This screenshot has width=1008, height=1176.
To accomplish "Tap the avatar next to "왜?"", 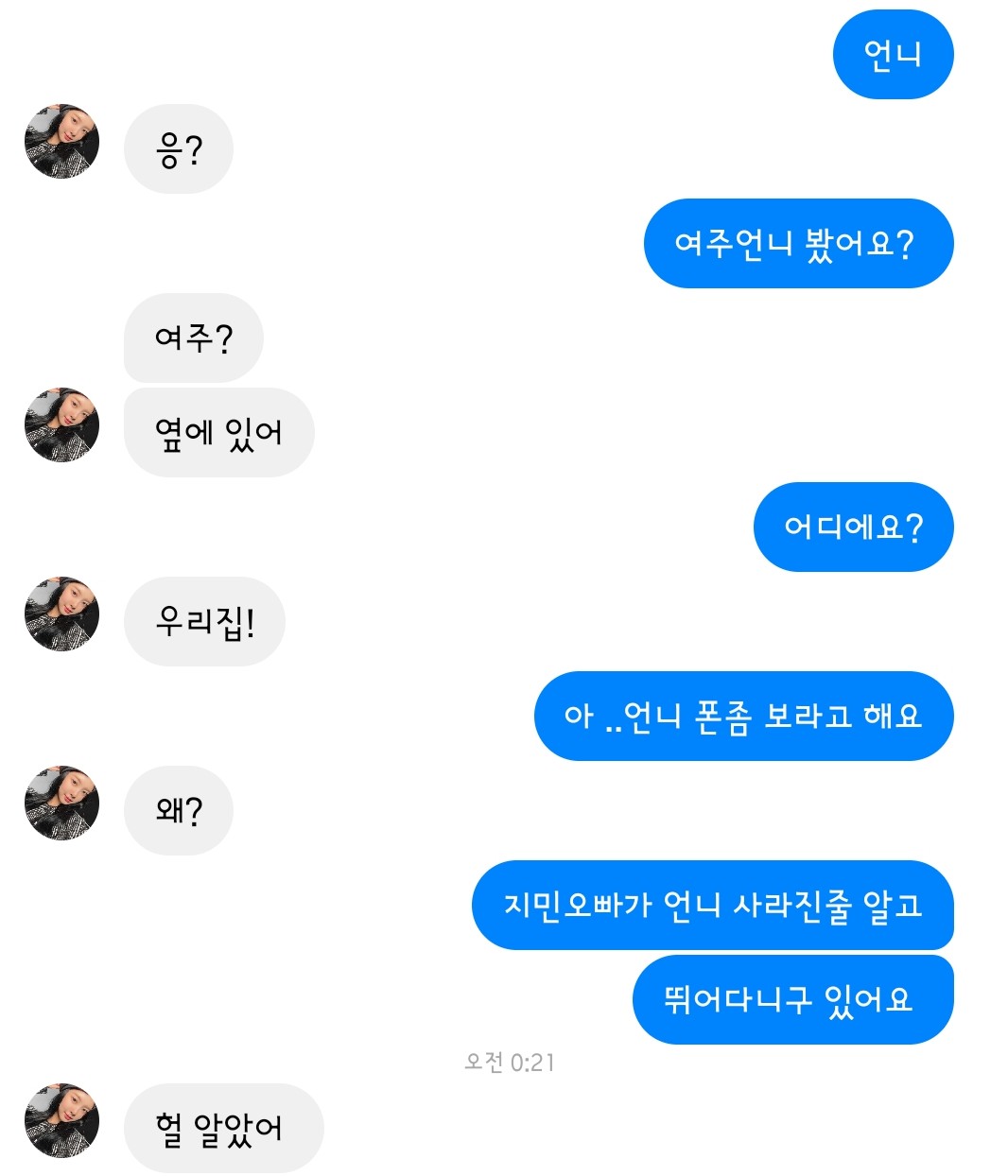I will pos(61,803).
